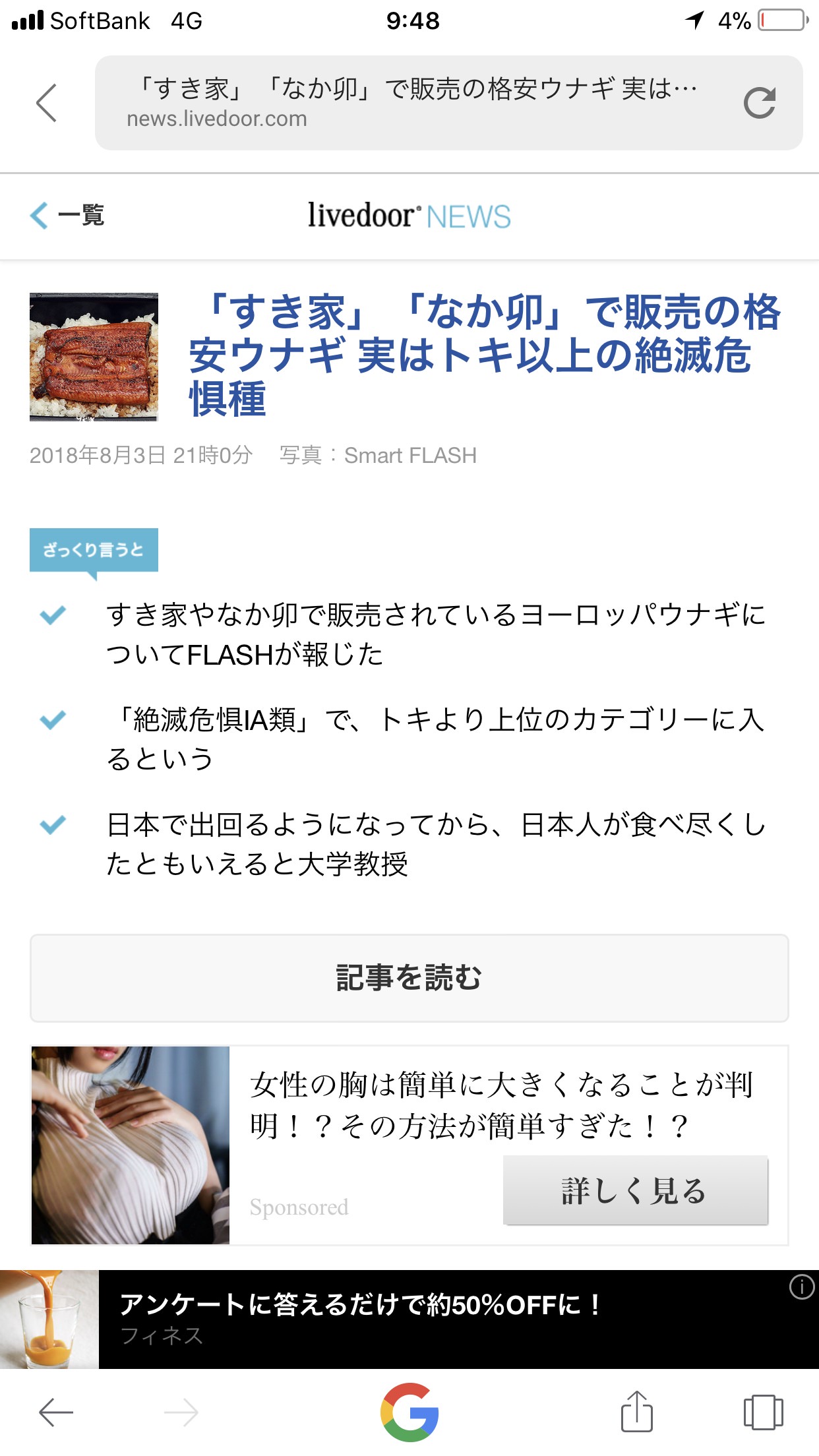Open the livedoor NEWS home page
The image size is (819, 1456).
tap(409, 216)
